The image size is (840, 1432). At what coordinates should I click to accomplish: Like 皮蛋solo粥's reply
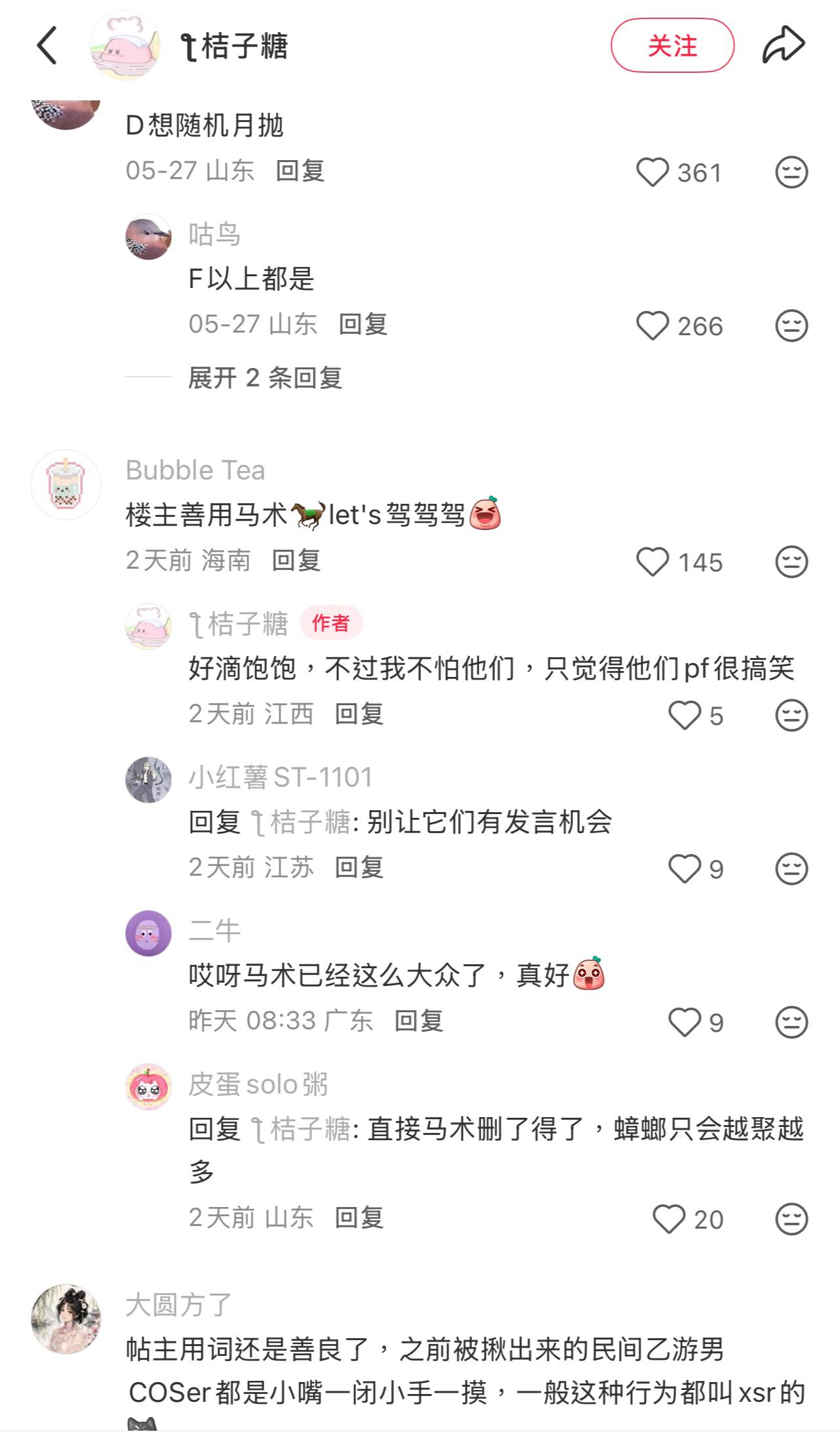(x=669, y=1219)
